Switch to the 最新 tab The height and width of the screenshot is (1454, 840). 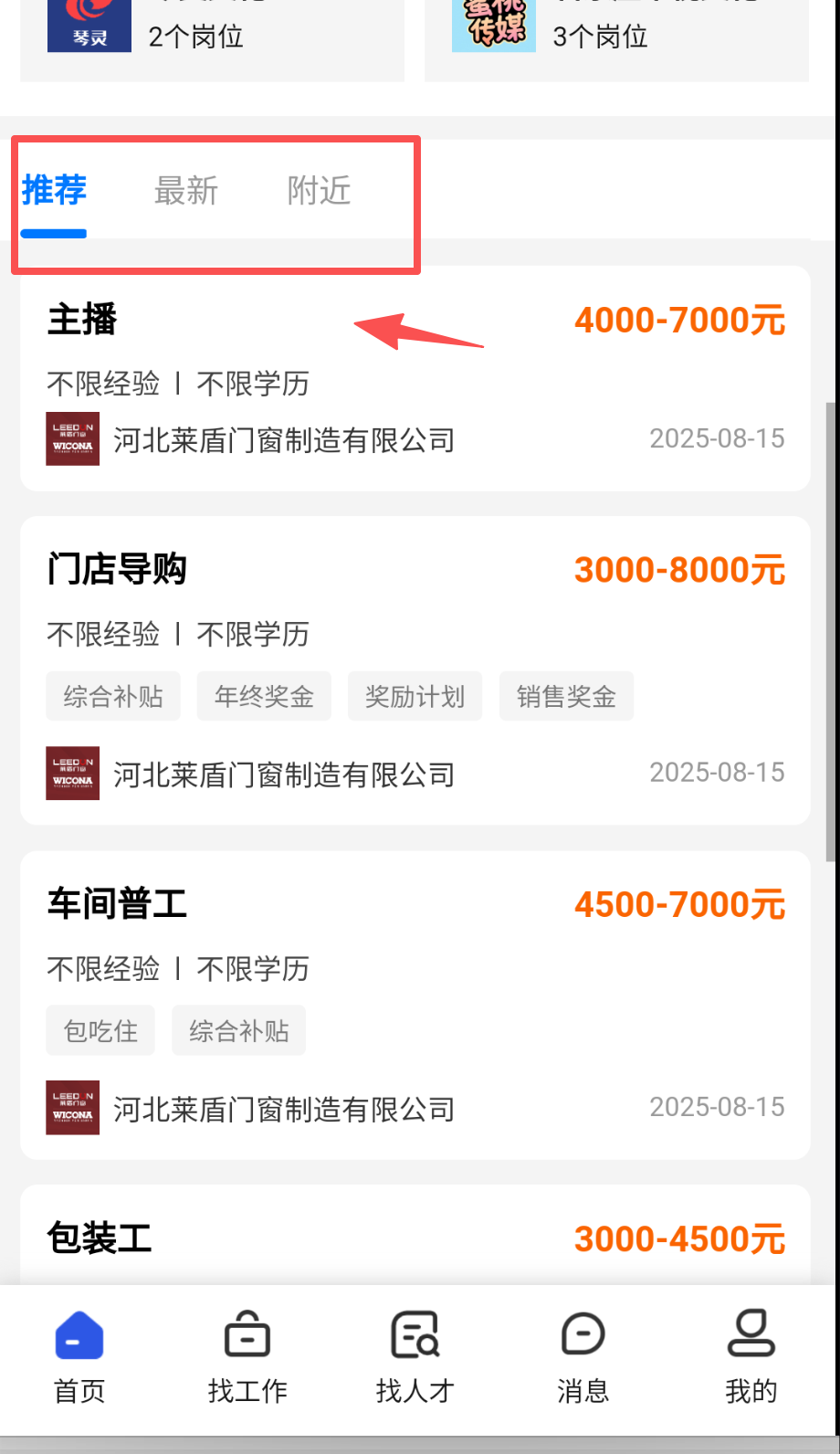[186, 191]
